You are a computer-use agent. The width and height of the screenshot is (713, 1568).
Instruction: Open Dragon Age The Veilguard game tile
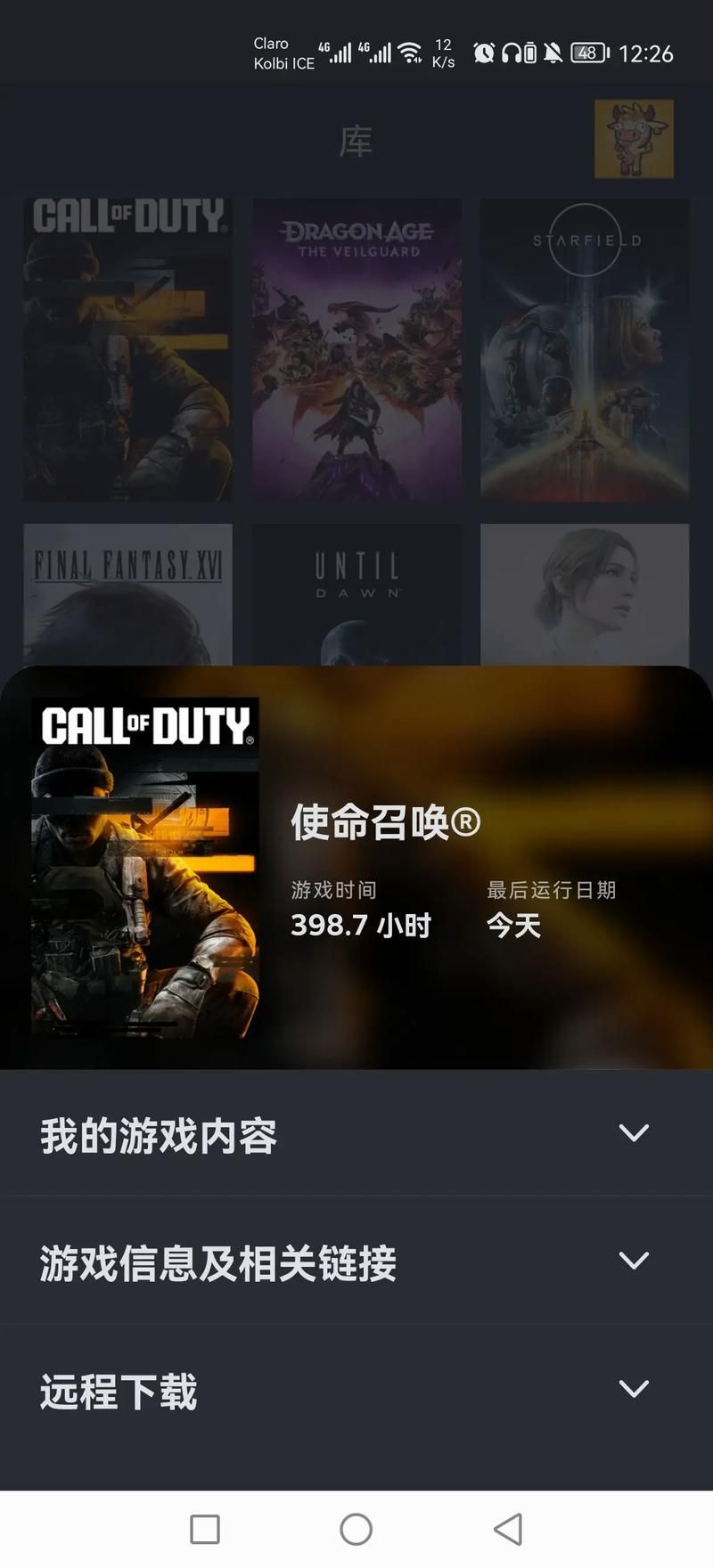356,349
